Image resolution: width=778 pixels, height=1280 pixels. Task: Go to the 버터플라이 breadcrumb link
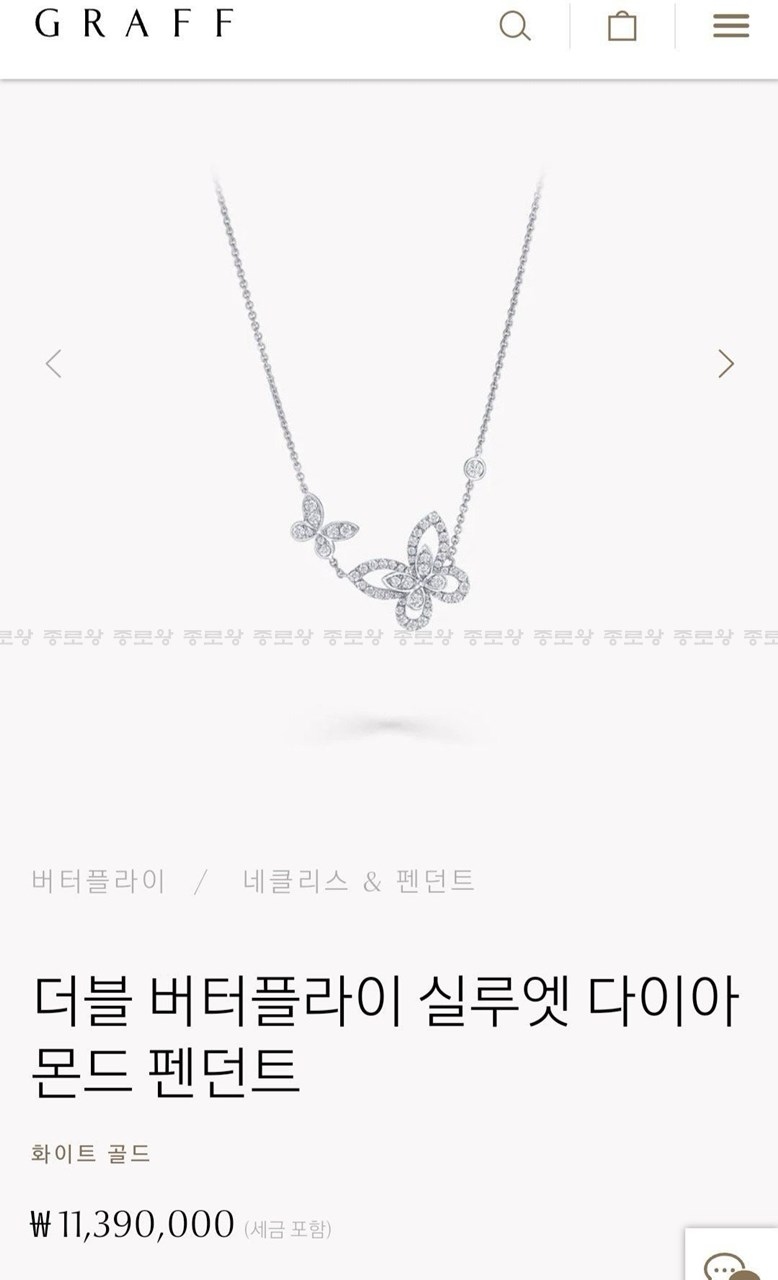pos(98,881)
